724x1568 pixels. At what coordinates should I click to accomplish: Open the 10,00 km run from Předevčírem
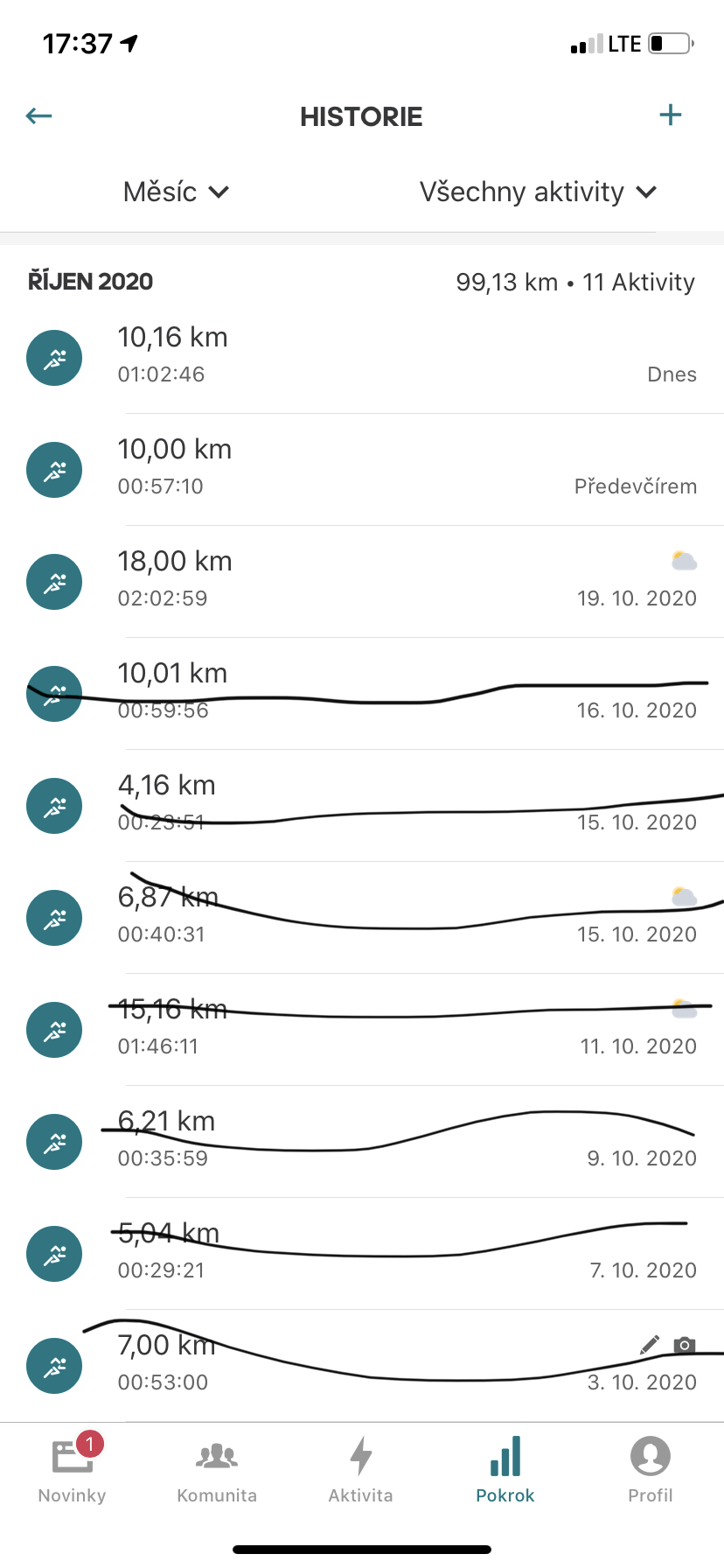(362, 470)
